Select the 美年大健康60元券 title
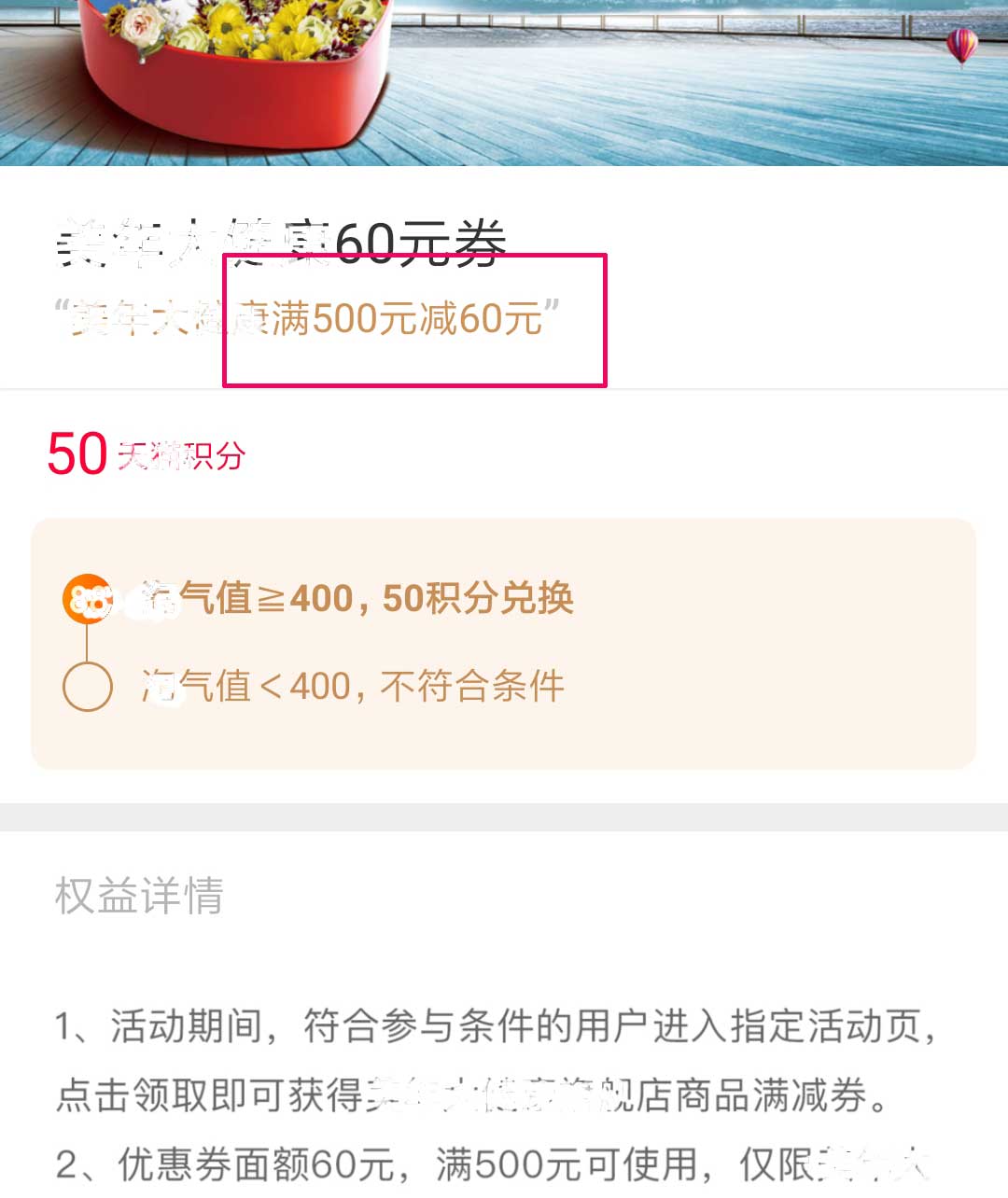1008x1198 pixels. [x=280, y=240]
